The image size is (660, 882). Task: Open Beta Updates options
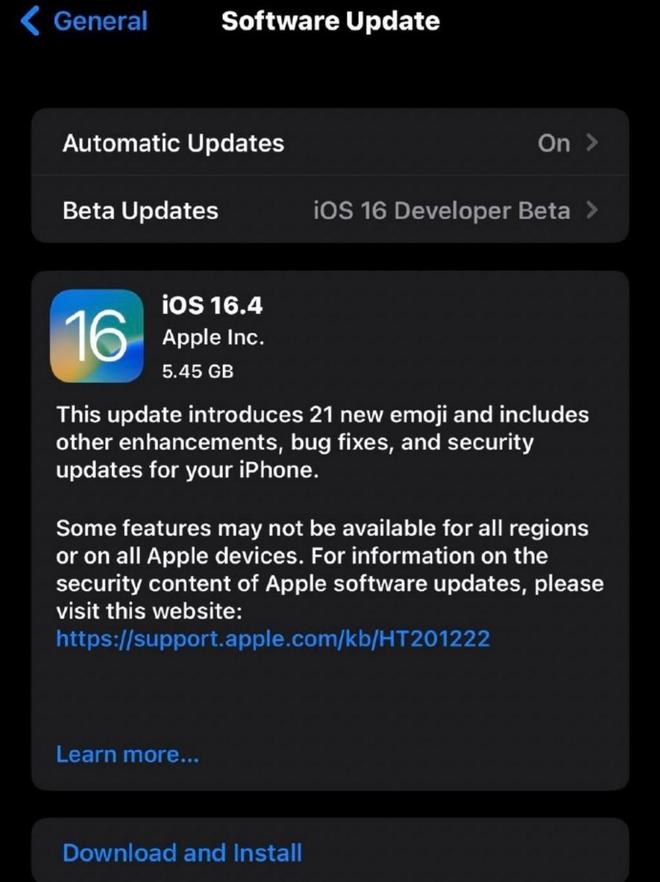coord(330,211)
